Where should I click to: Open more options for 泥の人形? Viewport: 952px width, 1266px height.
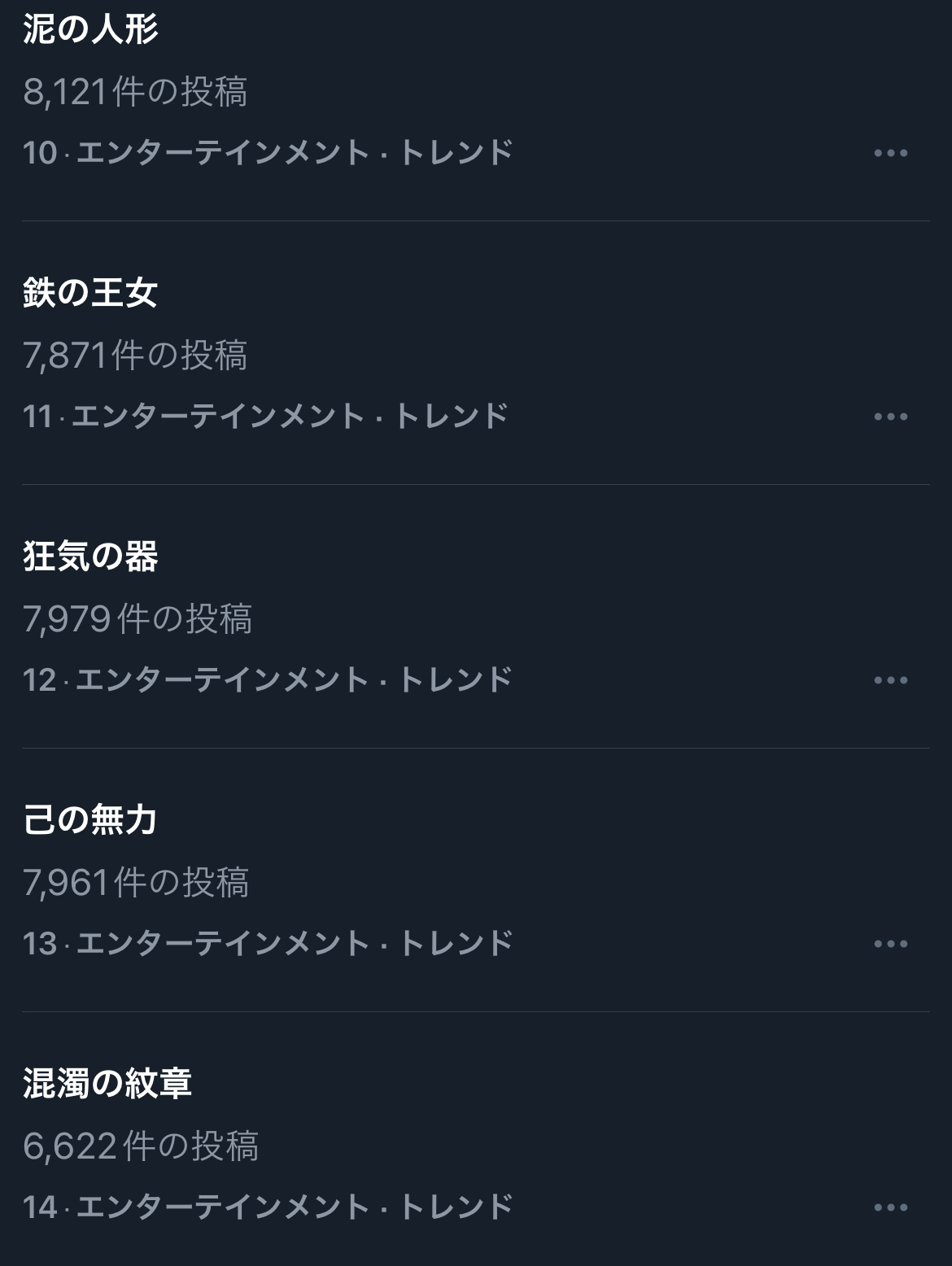[x=890, y=153]
